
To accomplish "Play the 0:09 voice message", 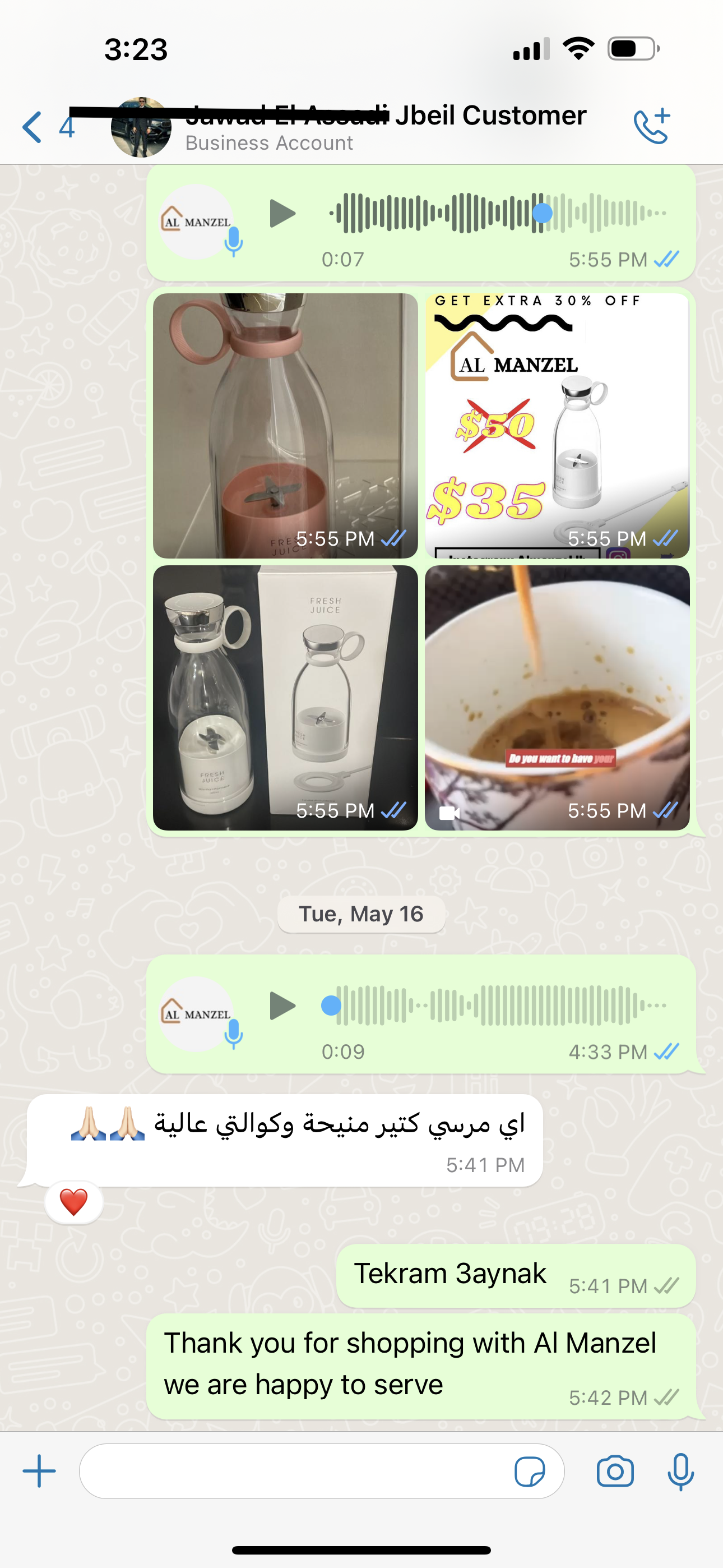I will tap(282, 1006).
